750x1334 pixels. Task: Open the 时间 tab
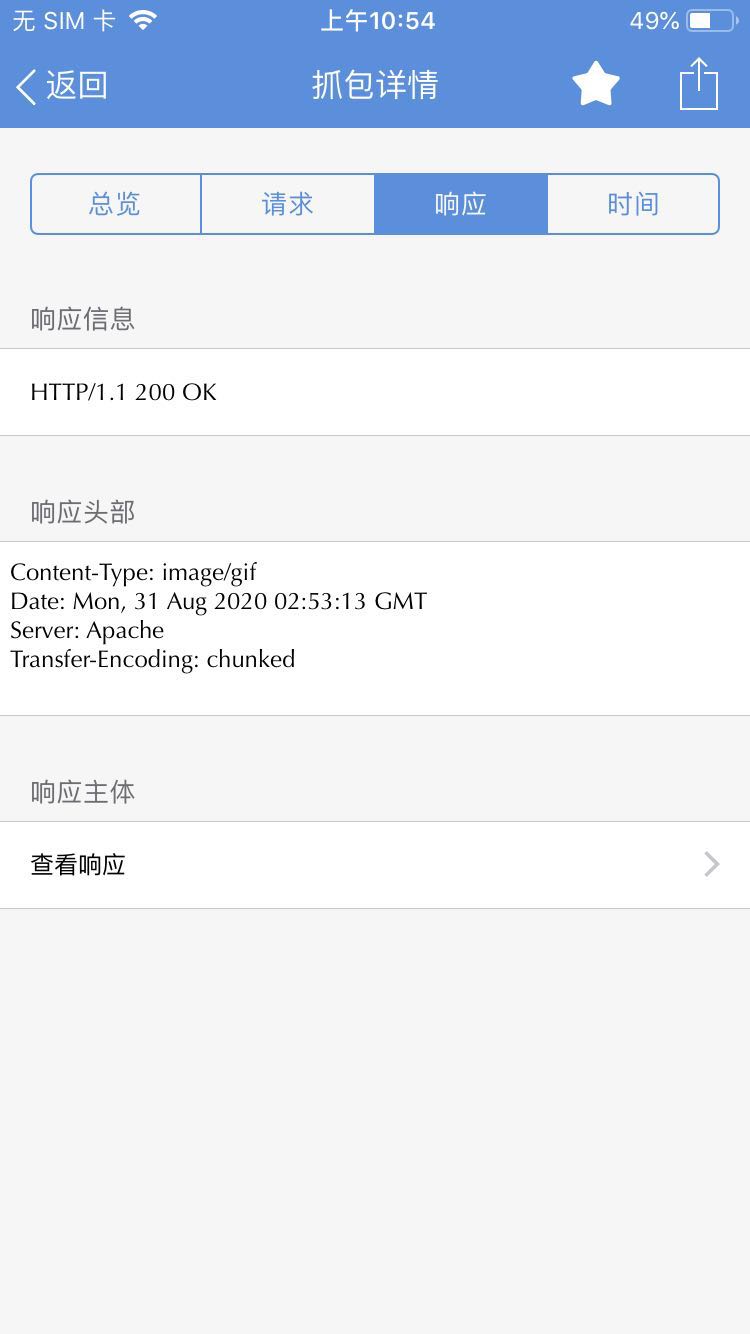click(x=634, y=203)
